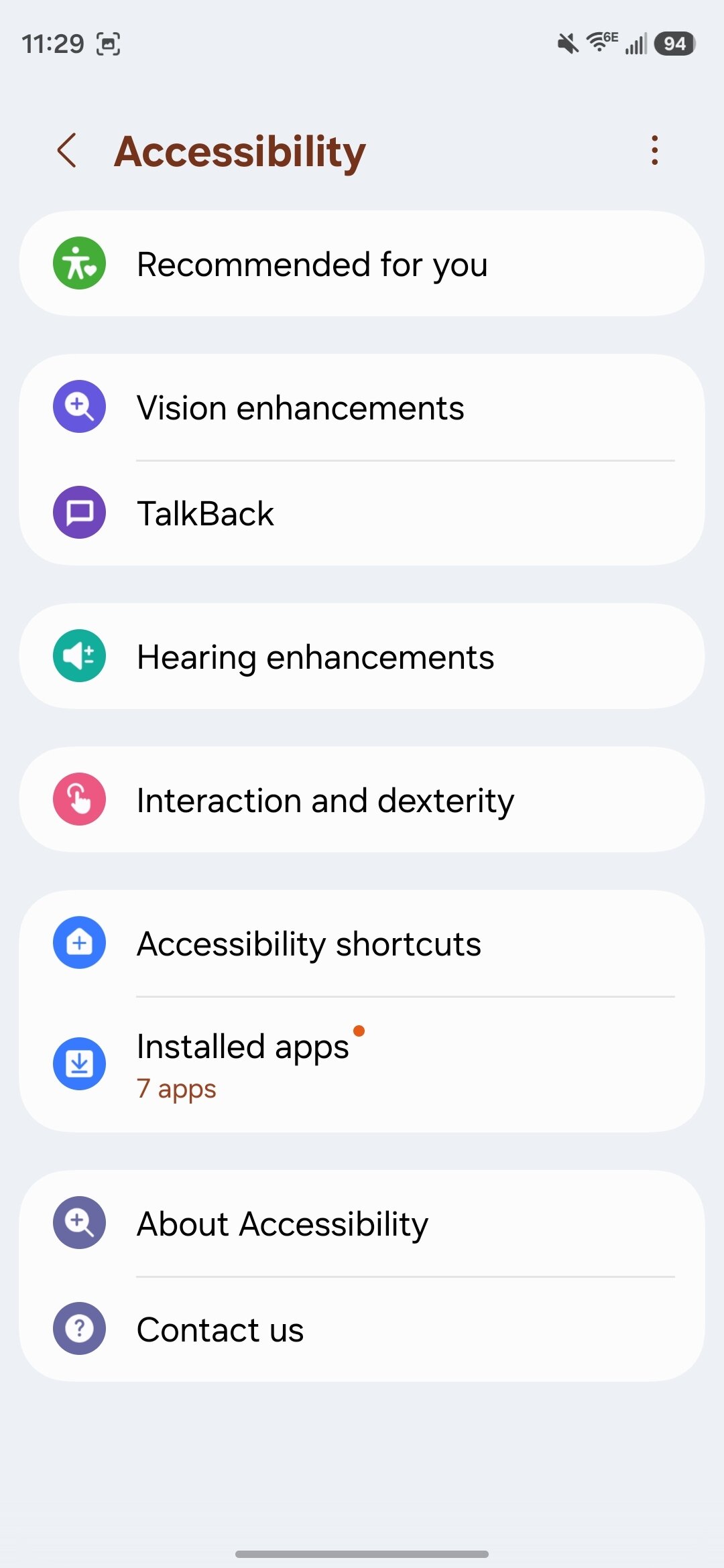Image resolution: width=724 pixels, height=1568 pixels.
Task: Tap the home indicator bar at bottom
Action: [362, 1554]
